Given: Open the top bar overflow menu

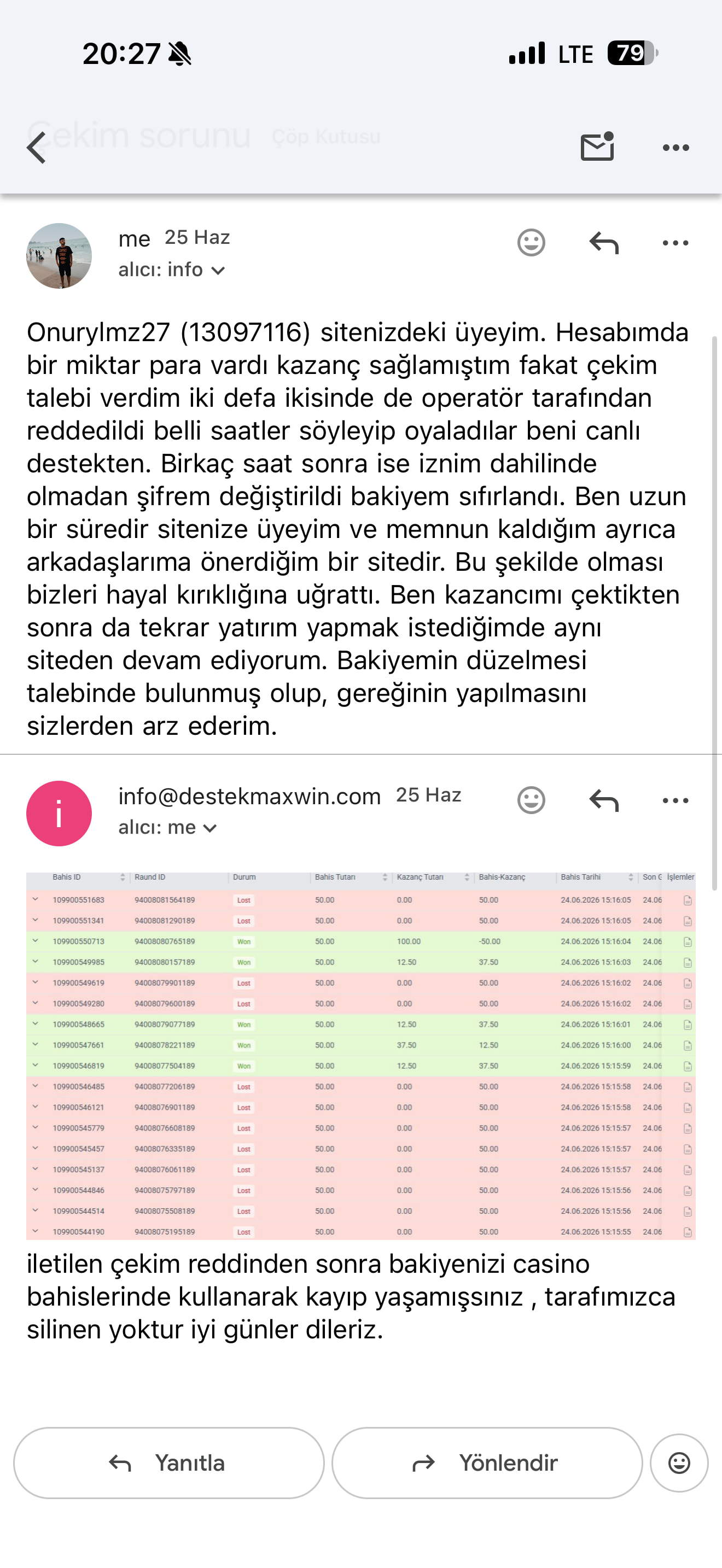Looking at the screenshot, I should 676,147.
